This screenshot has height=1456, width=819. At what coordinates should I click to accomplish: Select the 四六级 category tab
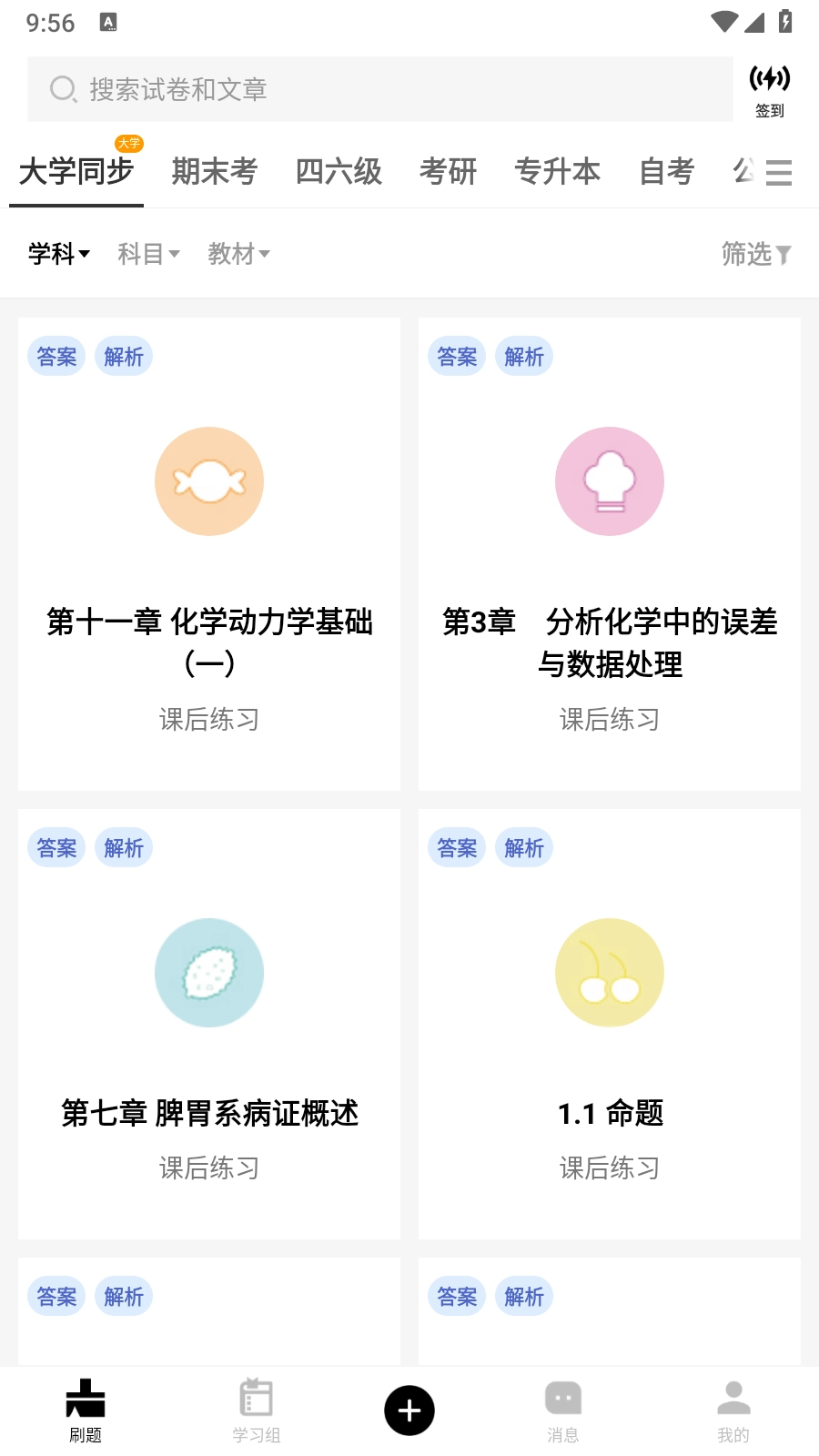coord(338,171)
